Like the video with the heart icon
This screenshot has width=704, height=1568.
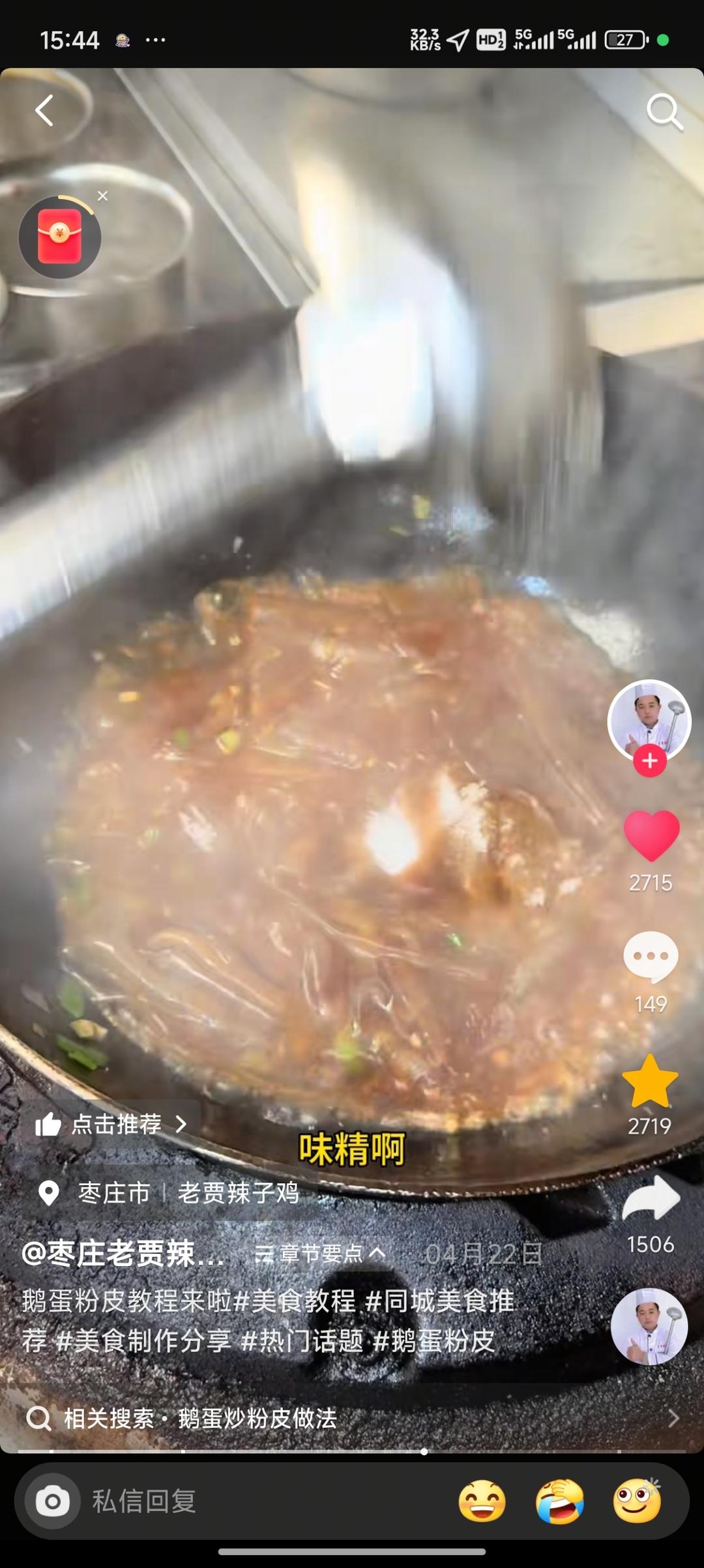pos(650,837)
